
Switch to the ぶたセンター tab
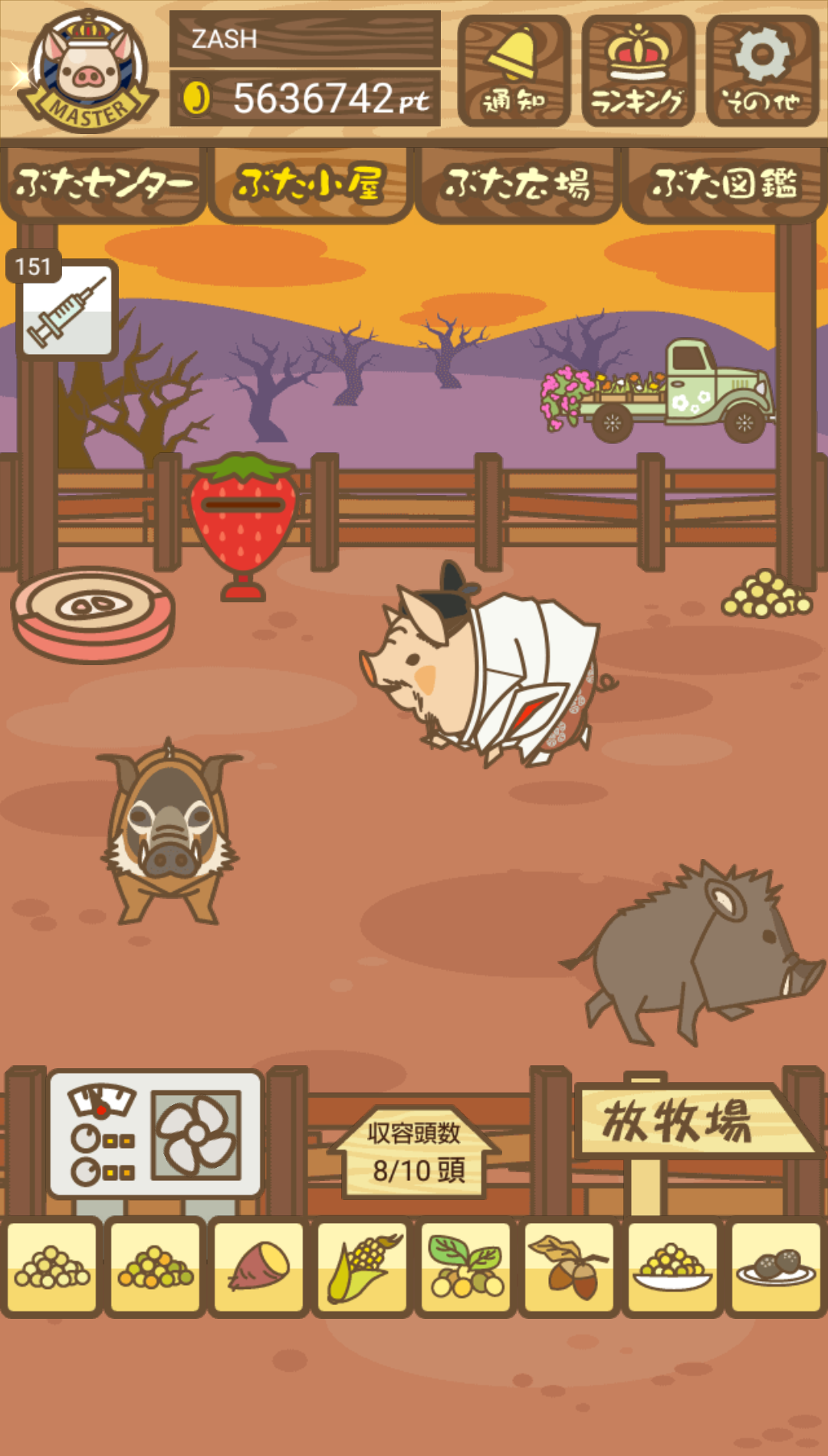click(103, 184)
